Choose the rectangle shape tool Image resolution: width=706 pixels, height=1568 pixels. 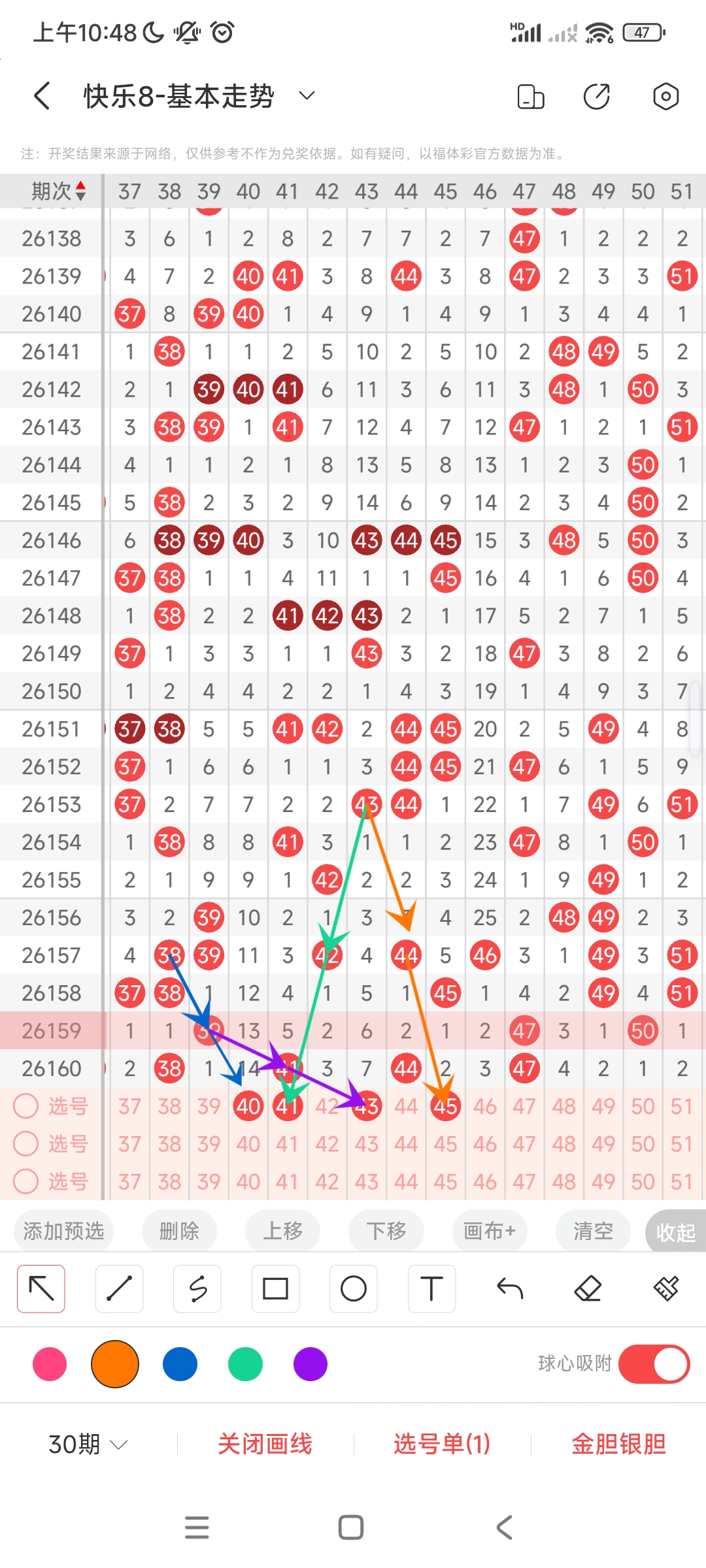coord(275,1288)
